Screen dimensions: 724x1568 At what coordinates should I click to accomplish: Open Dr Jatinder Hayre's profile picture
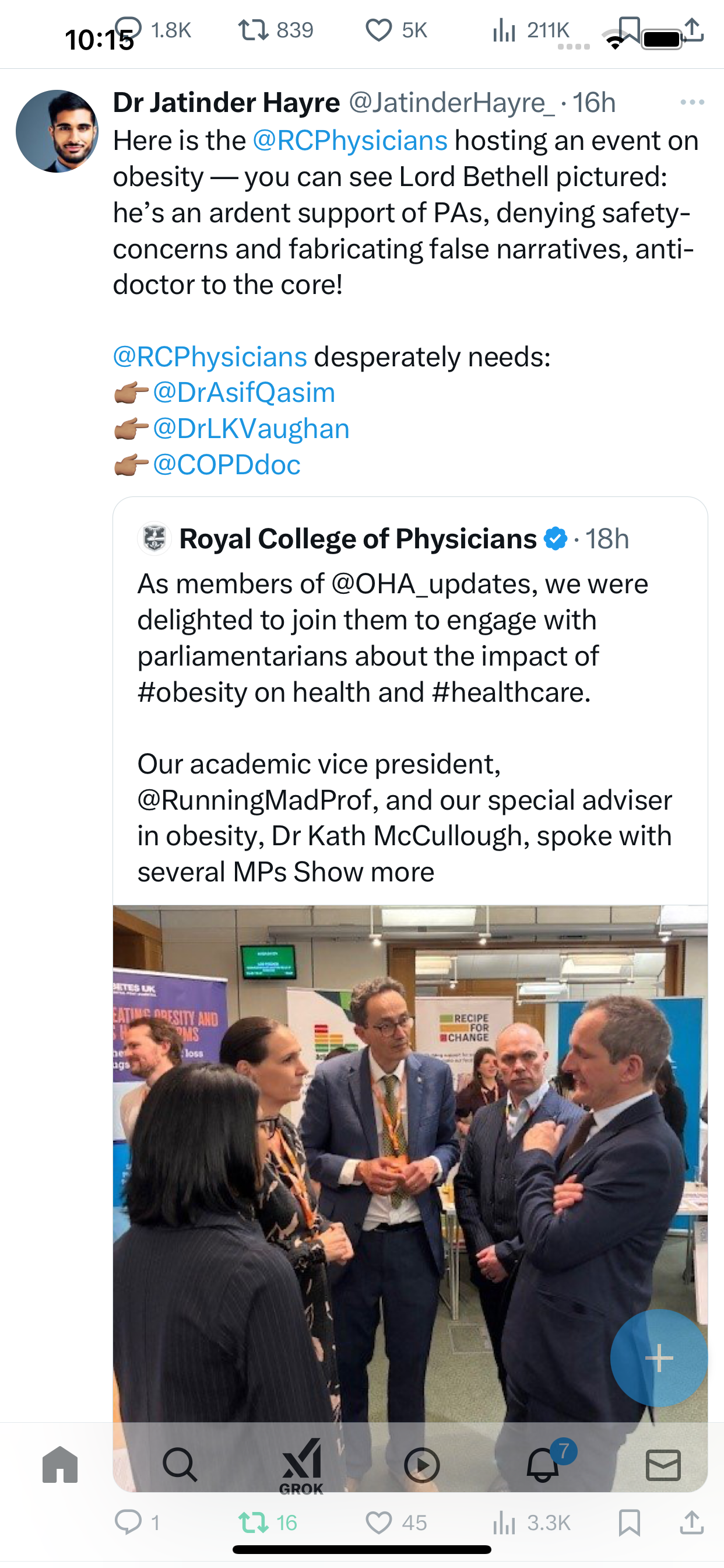(57, 131)
